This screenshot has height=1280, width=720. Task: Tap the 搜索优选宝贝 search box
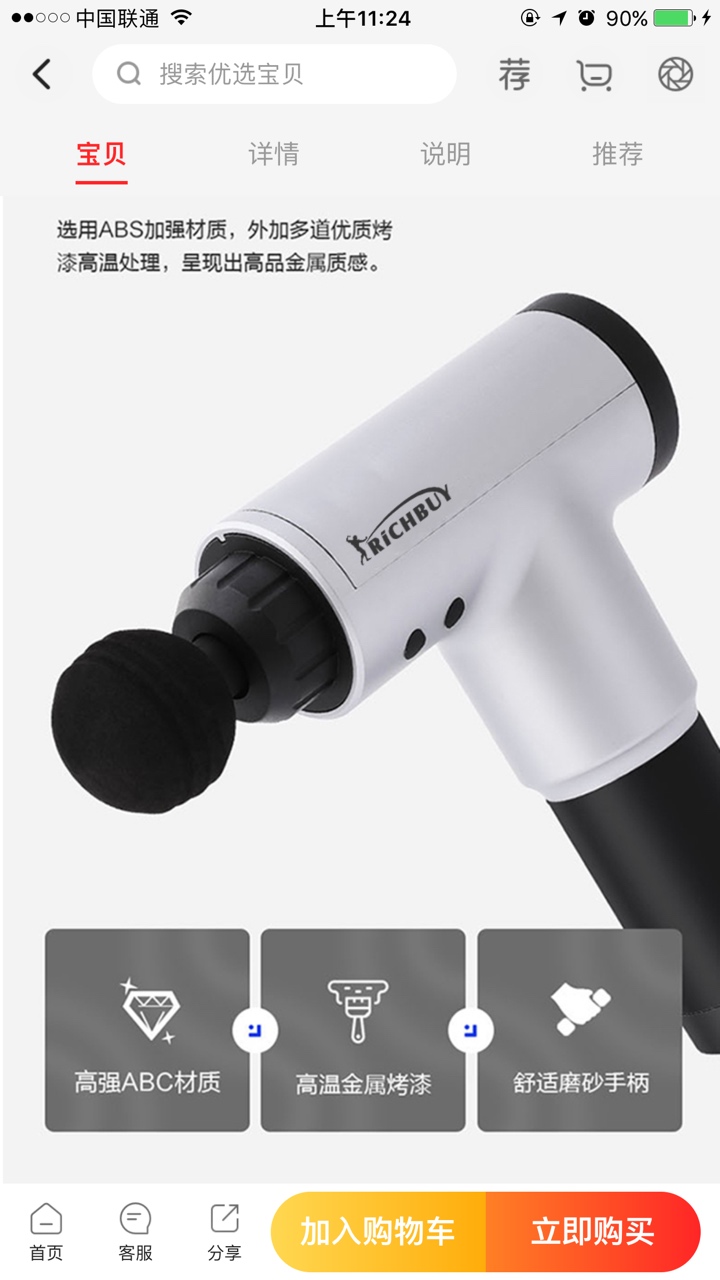275,75
